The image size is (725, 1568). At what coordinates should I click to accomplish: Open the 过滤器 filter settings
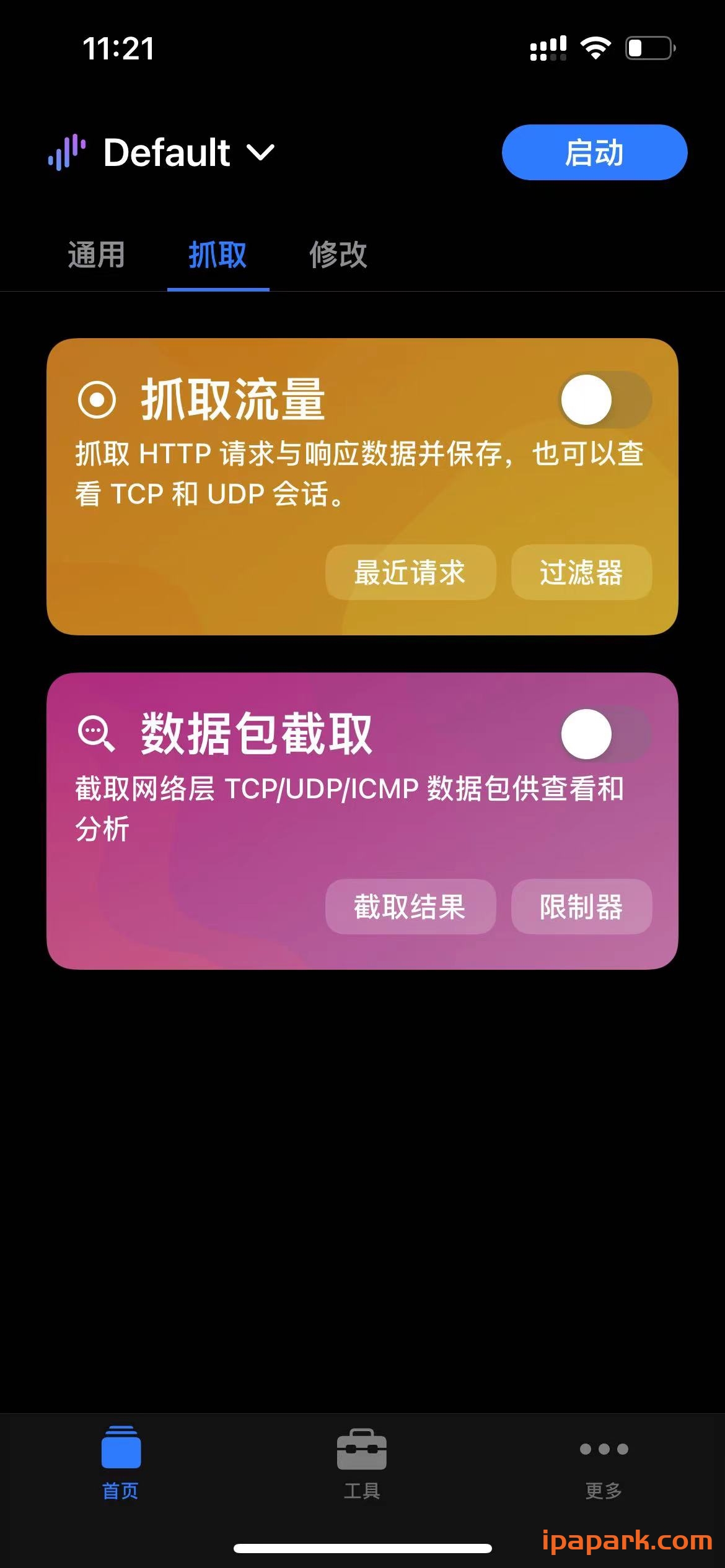582,573
